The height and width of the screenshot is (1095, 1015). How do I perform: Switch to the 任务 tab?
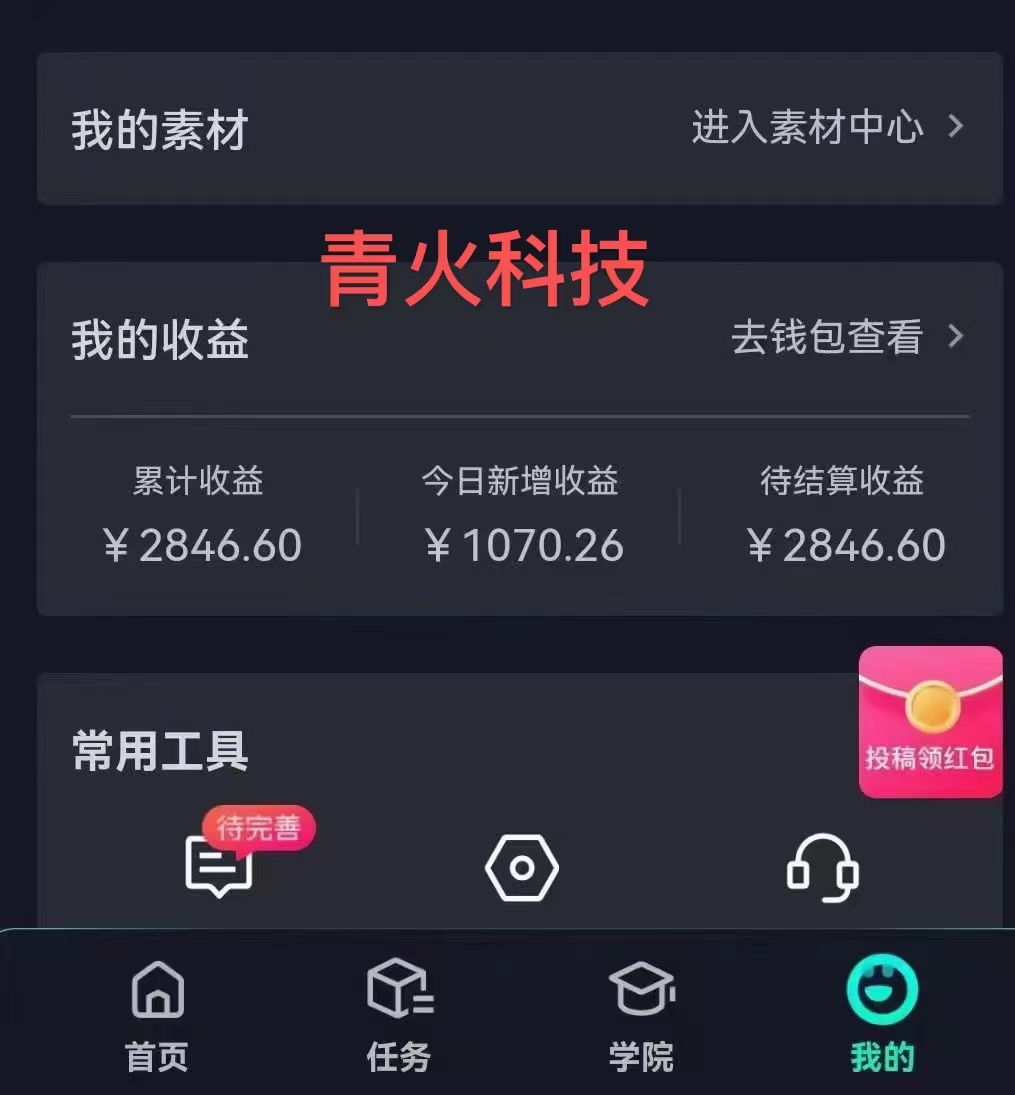click(399, 1012)
